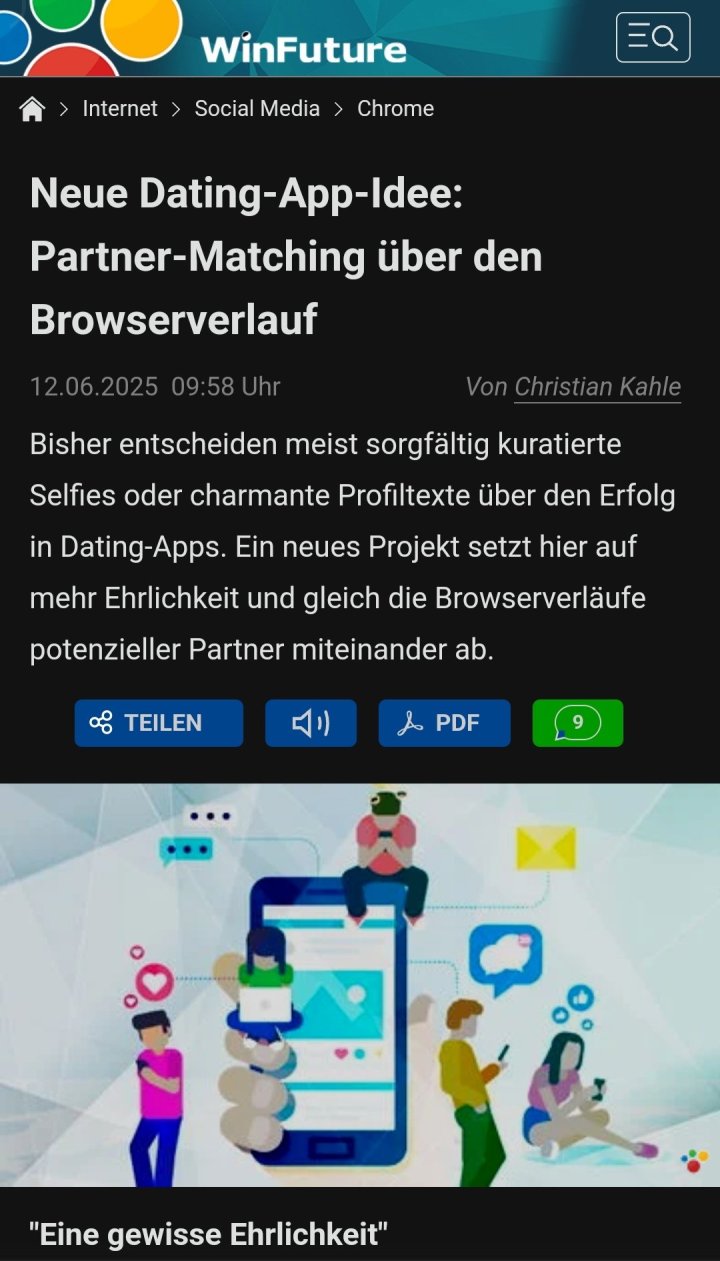This screenshot has width=720, height=1261.
Task: Listen to the article read aloud
Action: (310, 723)
